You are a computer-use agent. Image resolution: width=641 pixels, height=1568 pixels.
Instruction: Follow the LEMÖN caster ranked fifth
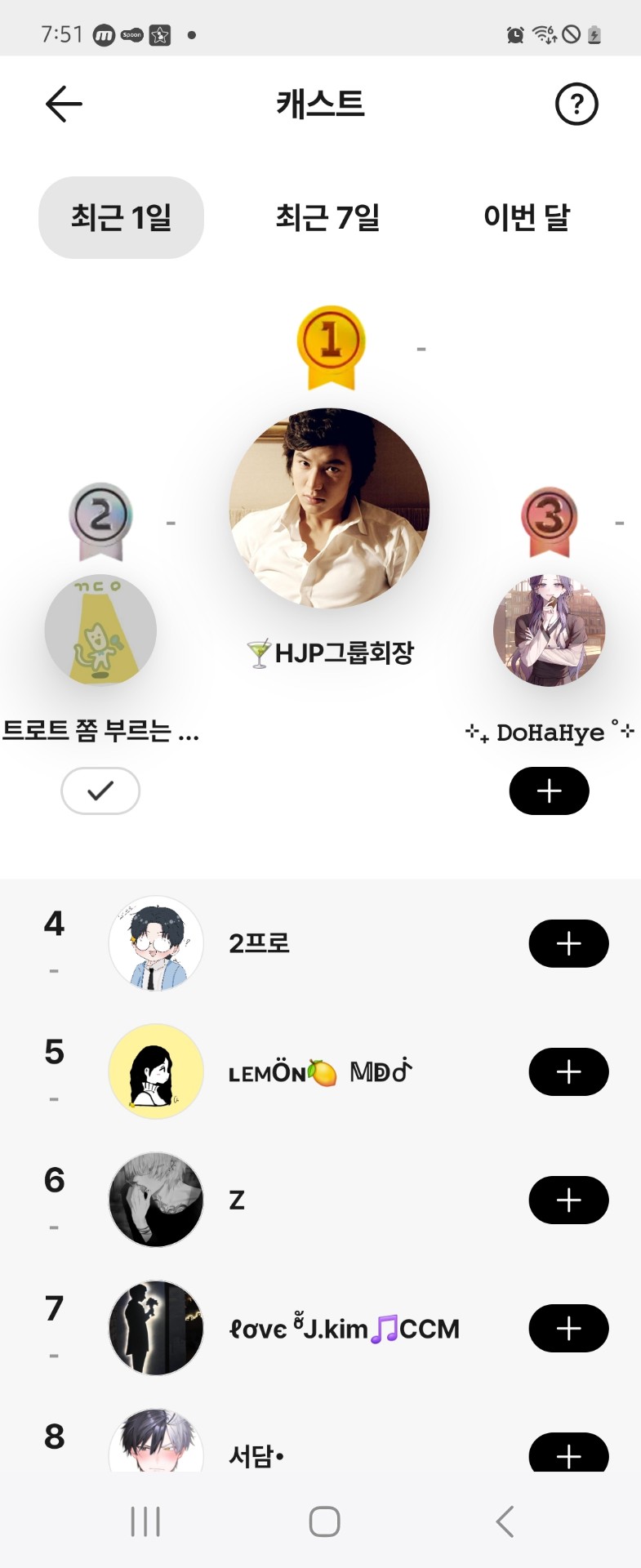tap(568, 1072)
